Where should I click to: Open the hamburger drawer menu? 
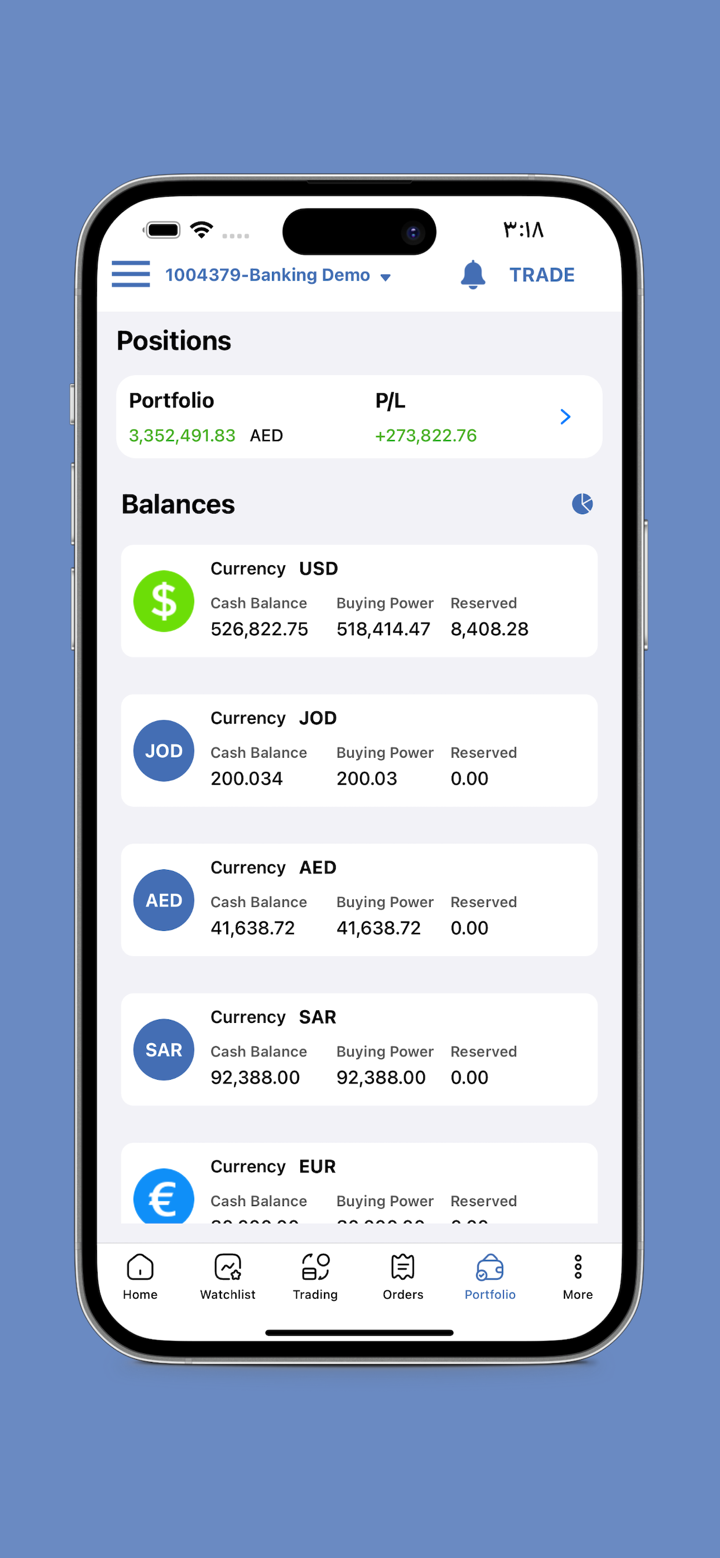(x=131, y=274)
